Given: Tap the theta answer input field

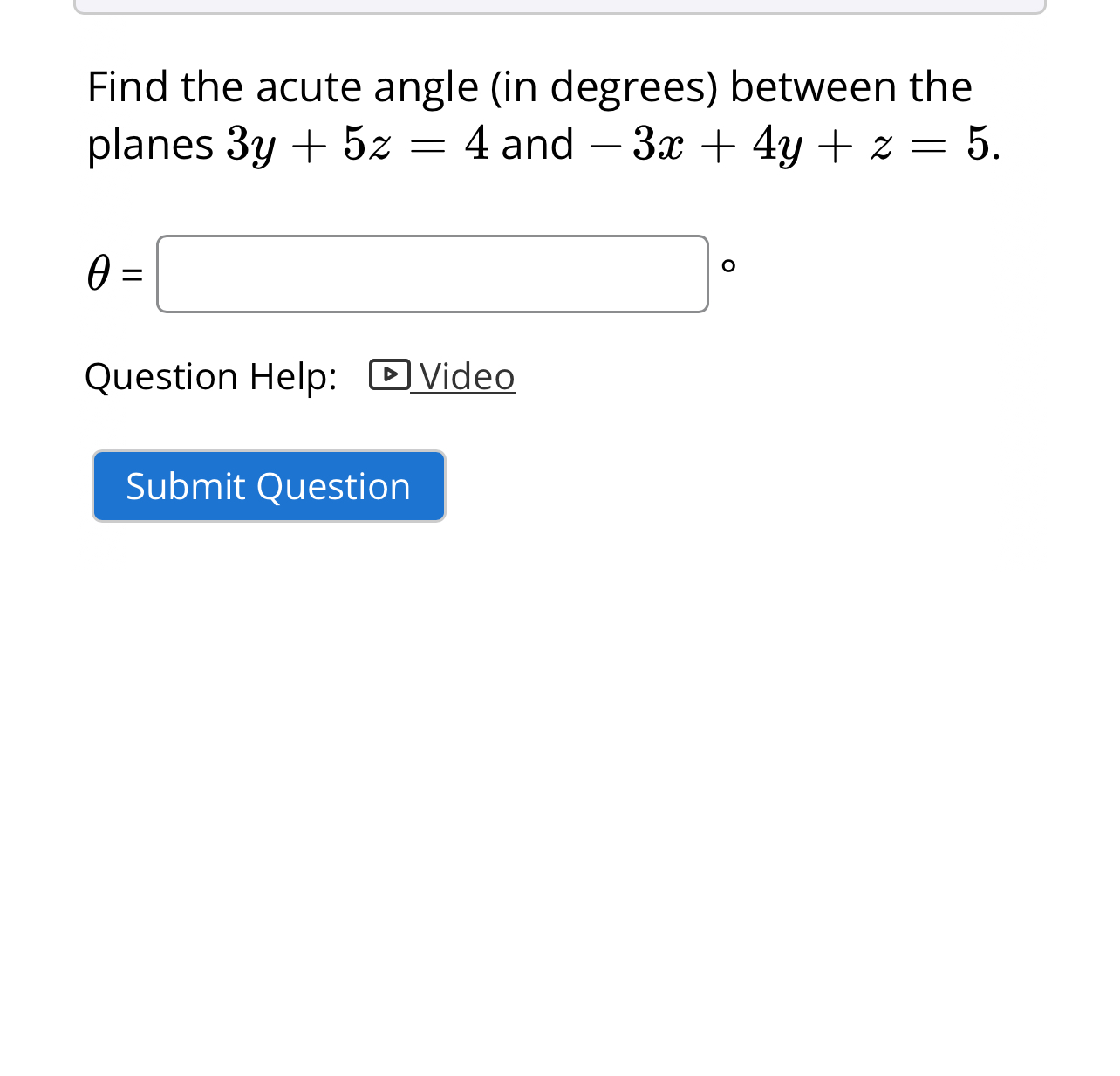Looking at the screenshot, I should point(432,274).
